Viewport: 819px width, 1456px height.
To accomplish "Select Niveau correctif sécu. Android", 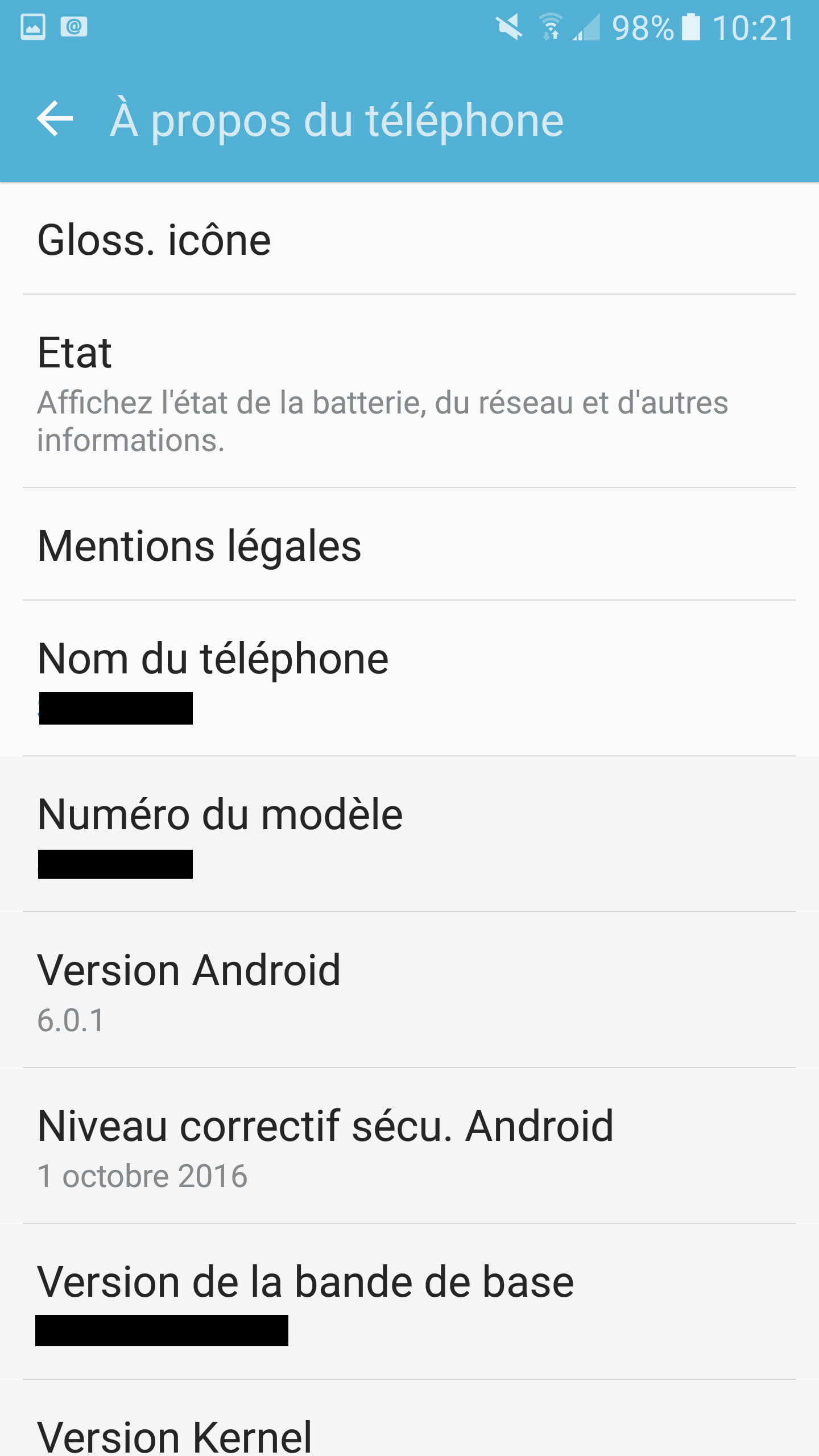I will pos(409,1146).
